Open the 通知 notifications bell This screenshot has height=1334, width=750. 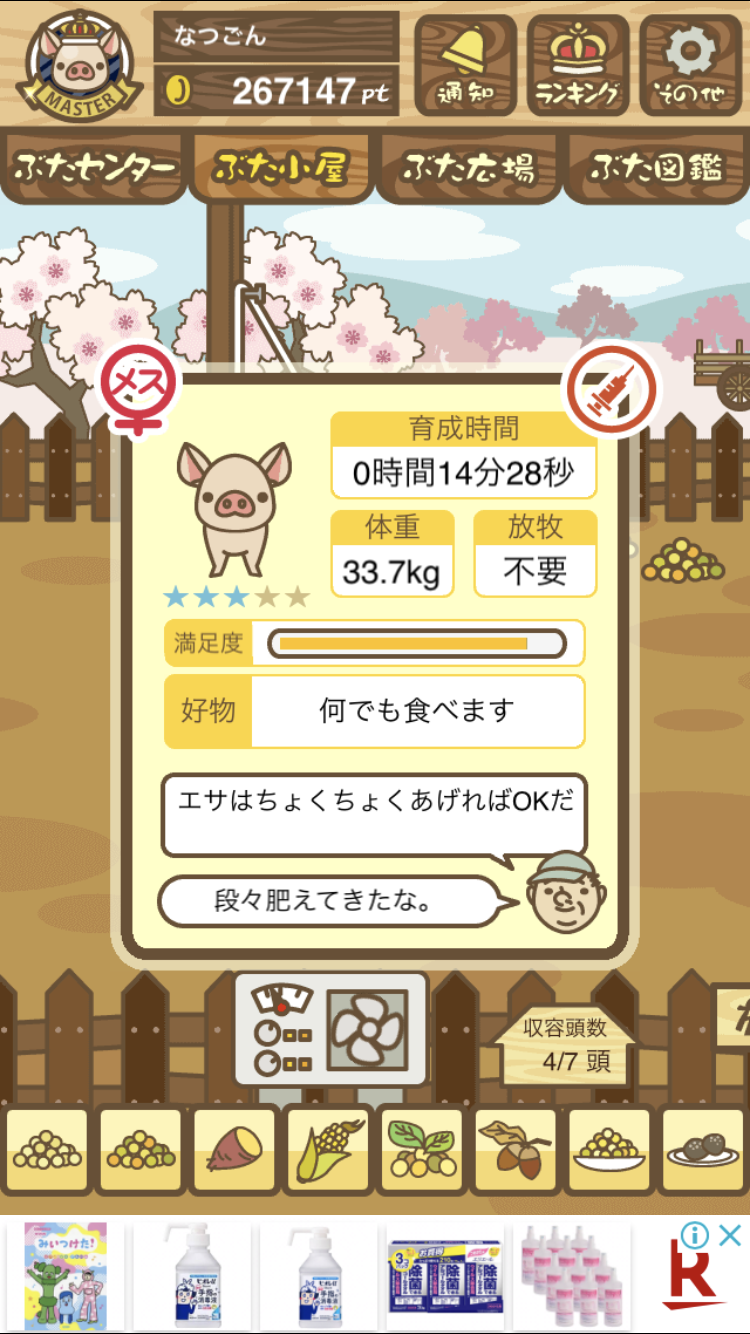(465, 66)
